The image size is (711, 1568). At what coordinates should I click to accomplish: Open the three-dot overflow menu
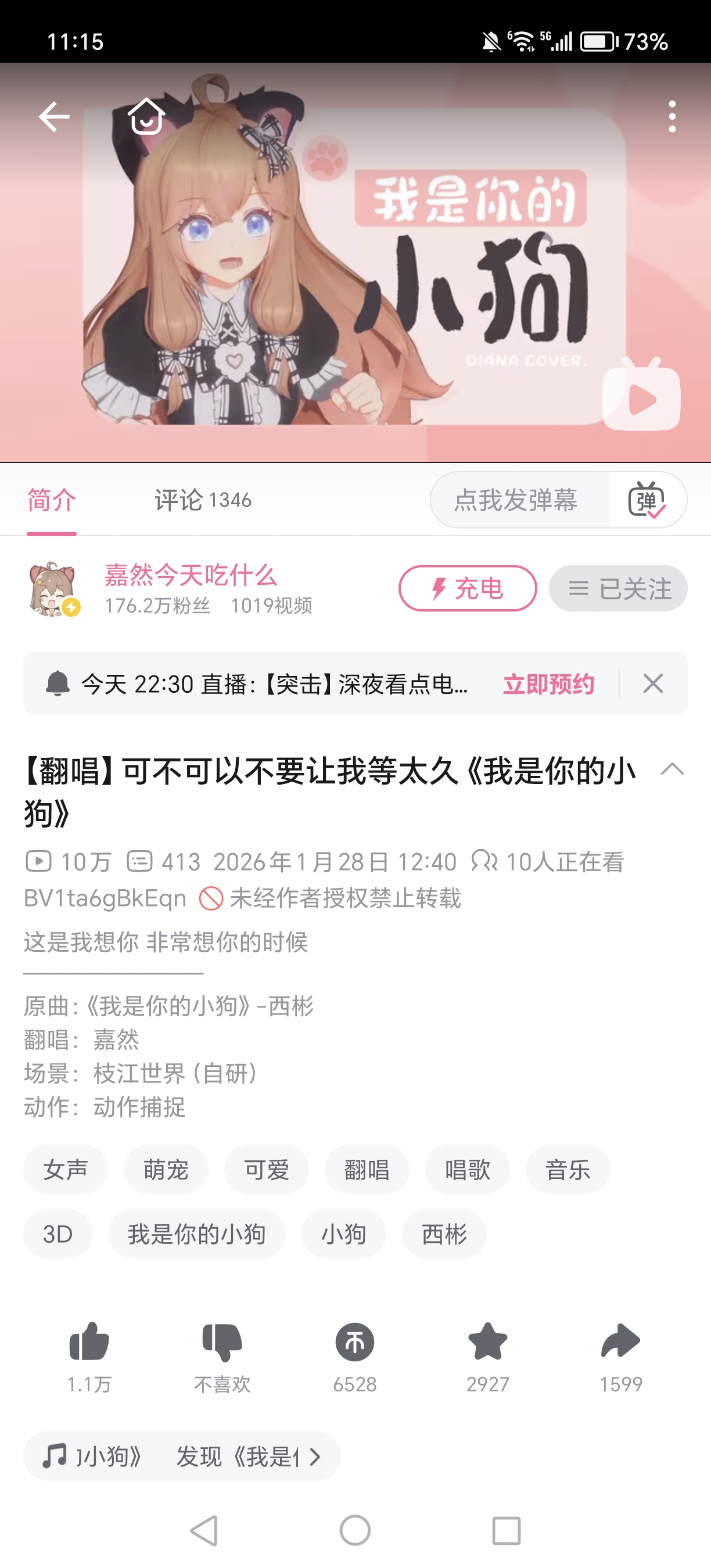(671, 116)
